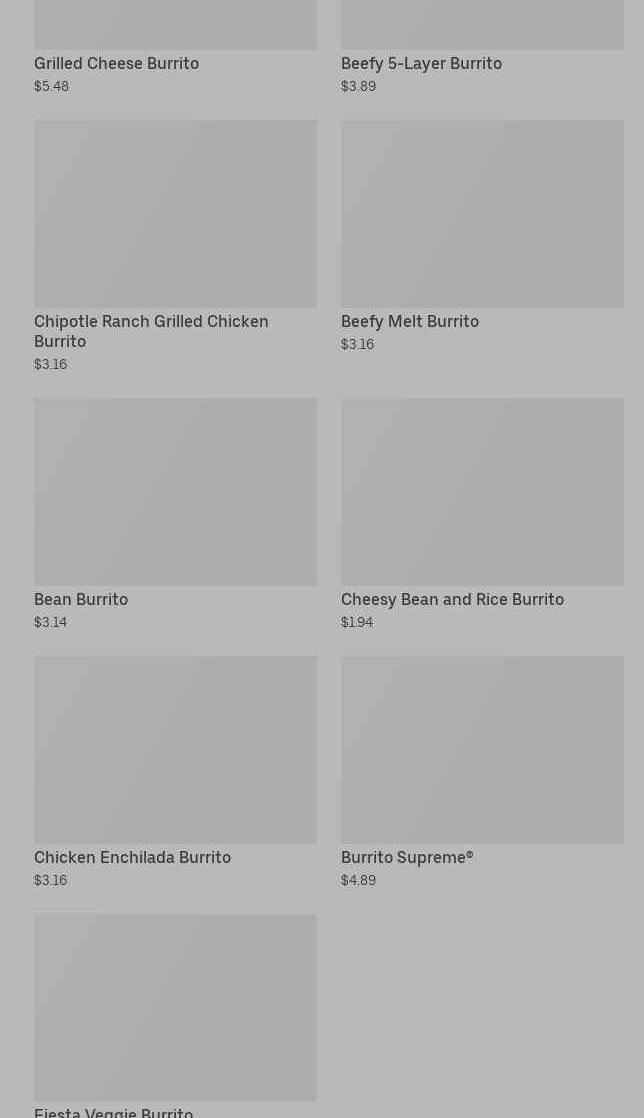Choose the Beefy Melt Burrito
Image resolution: width=644 pixels, height=1118 pixels.
[482, 236]
